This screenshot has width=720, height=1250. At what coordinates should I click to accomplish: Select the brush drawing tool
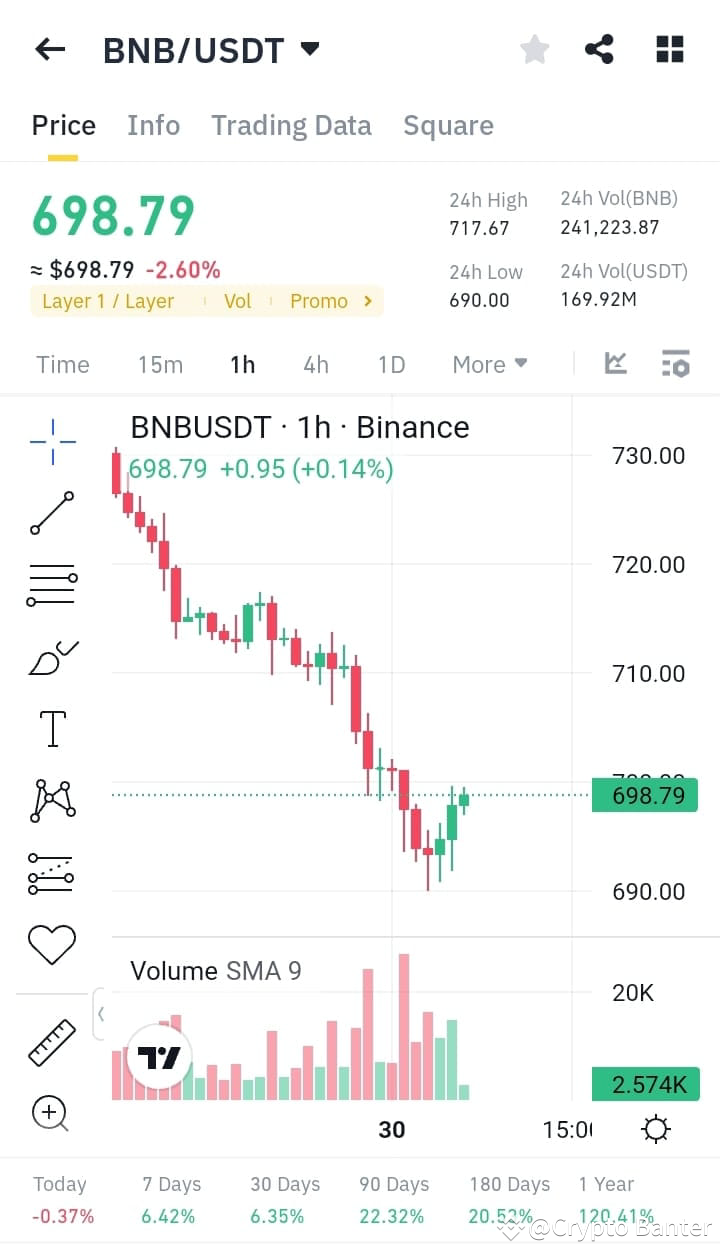tap(52, 657)
